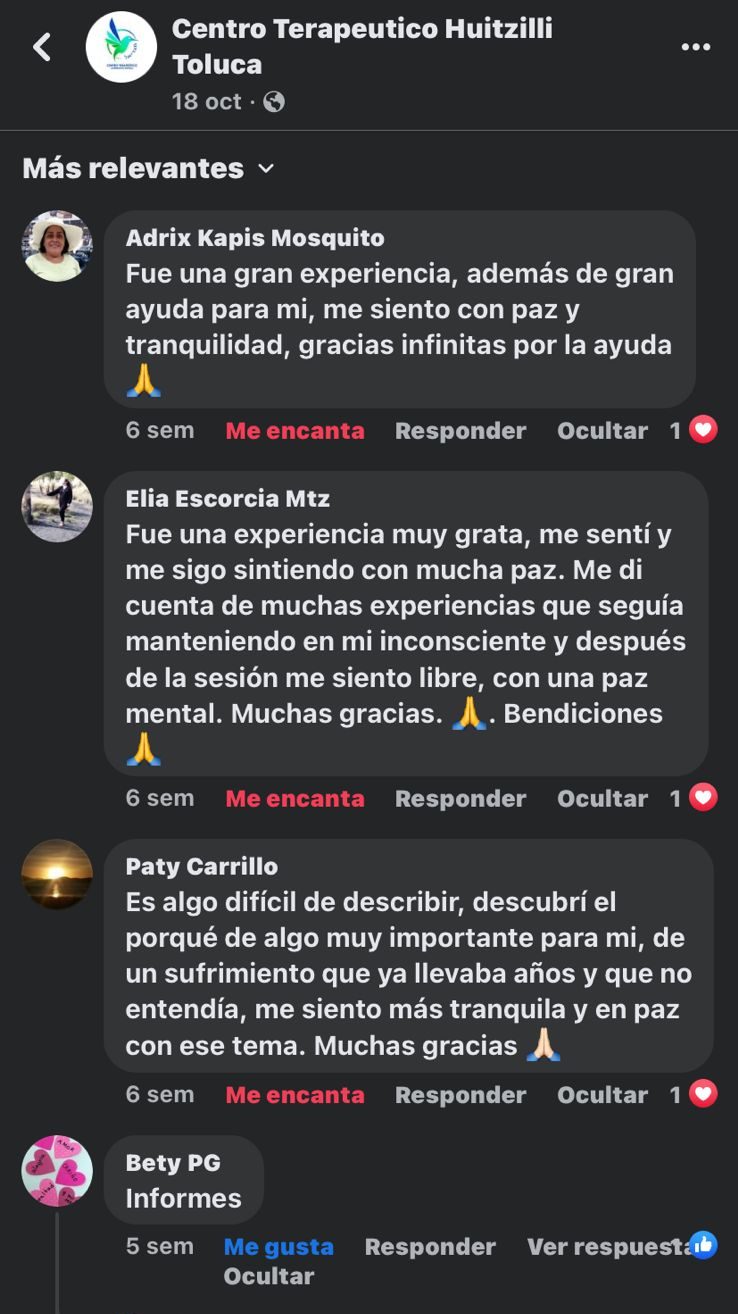
Task: Reply to Adrix Kapis Mosquito's comment
Action: [x=460, y=431]
